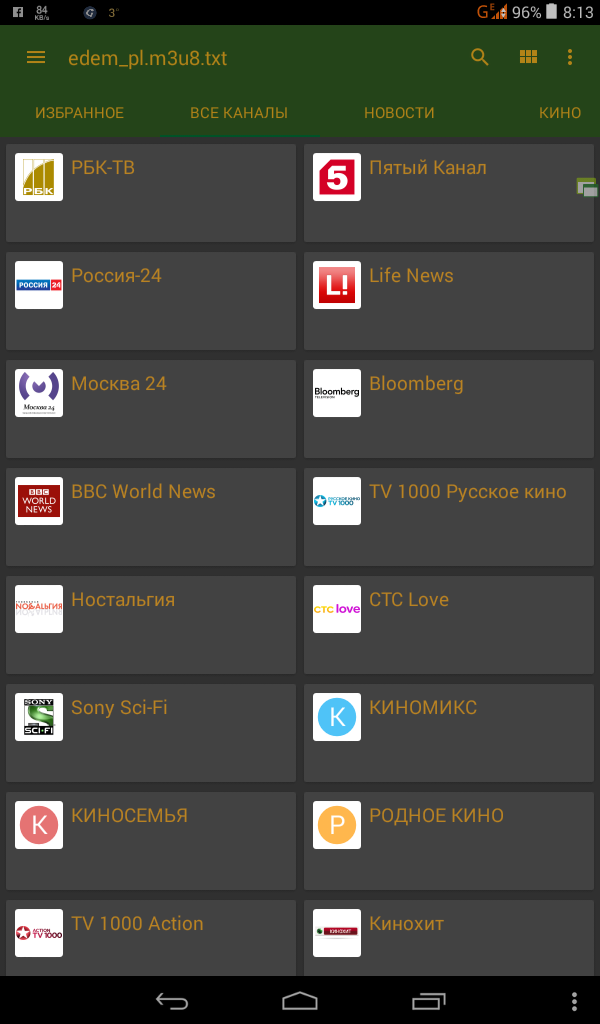Switch to the ИЗБРАННОЕ tab
This screenshot has width=600, height=1024.
[79, 113]
